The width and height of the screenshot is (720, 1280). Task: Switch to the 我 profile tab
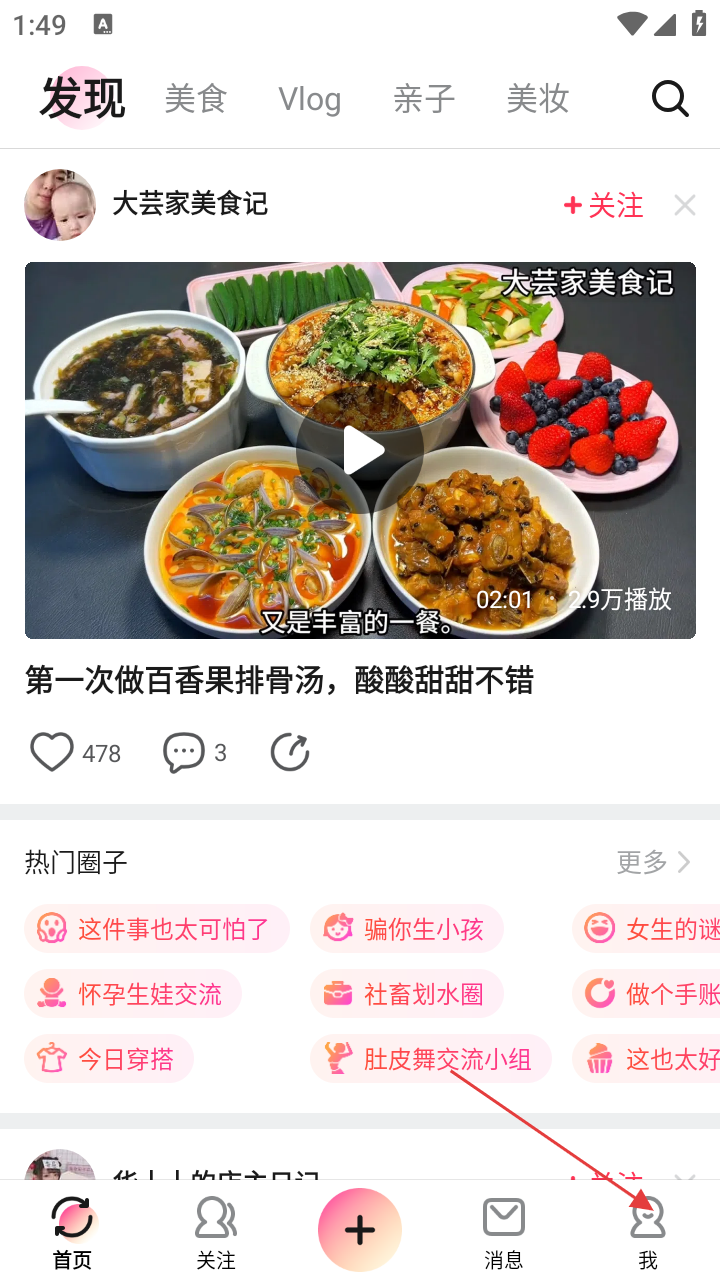tap(648, 1232)
